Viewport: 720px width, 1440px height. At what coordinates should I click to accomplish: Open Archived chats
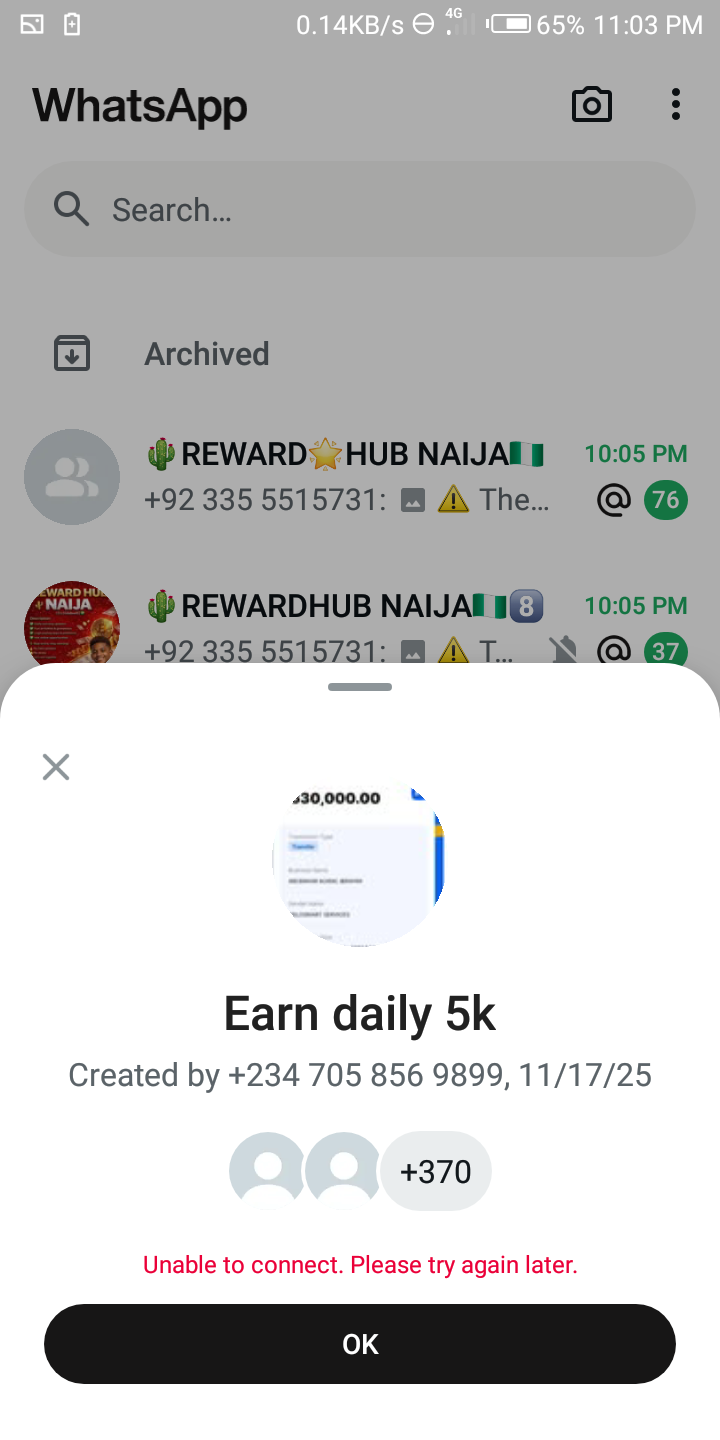(x=206, y=354)
